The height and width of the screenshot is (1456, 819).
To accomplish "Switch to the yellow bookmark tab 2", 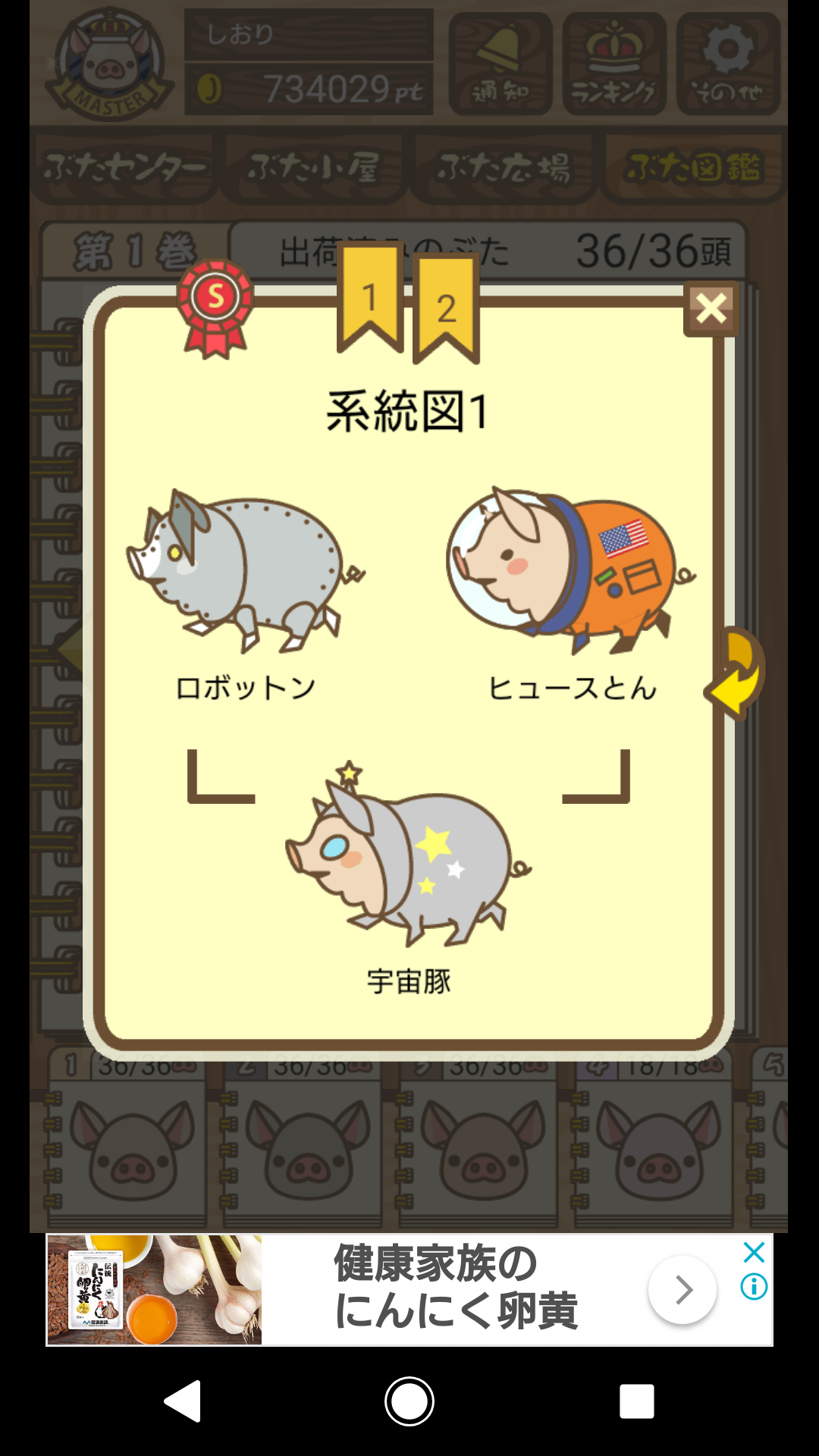I will (446, 307).
